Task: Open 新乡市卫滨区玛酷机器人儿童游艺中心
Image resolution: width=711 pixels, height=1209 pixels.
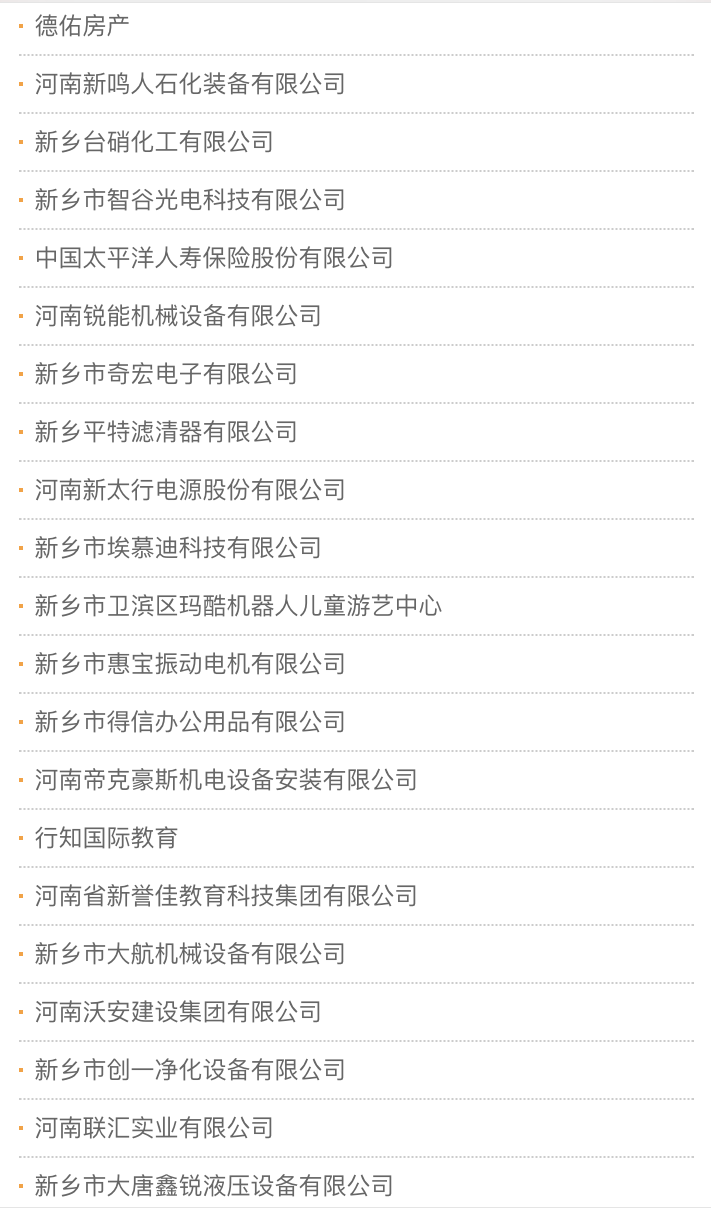Action: pyautogui.click(x=238, y=606)
